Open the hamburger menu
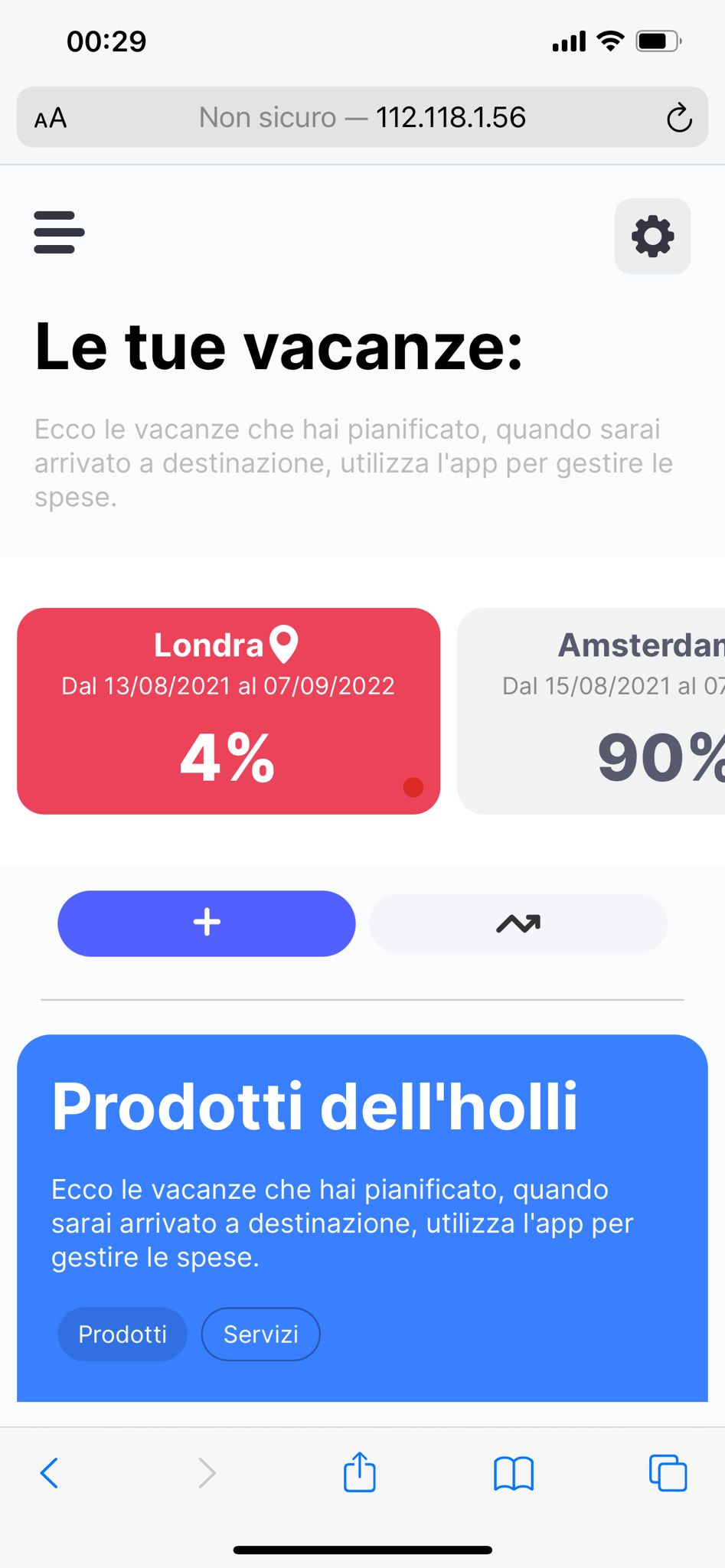 coord(59,233)
